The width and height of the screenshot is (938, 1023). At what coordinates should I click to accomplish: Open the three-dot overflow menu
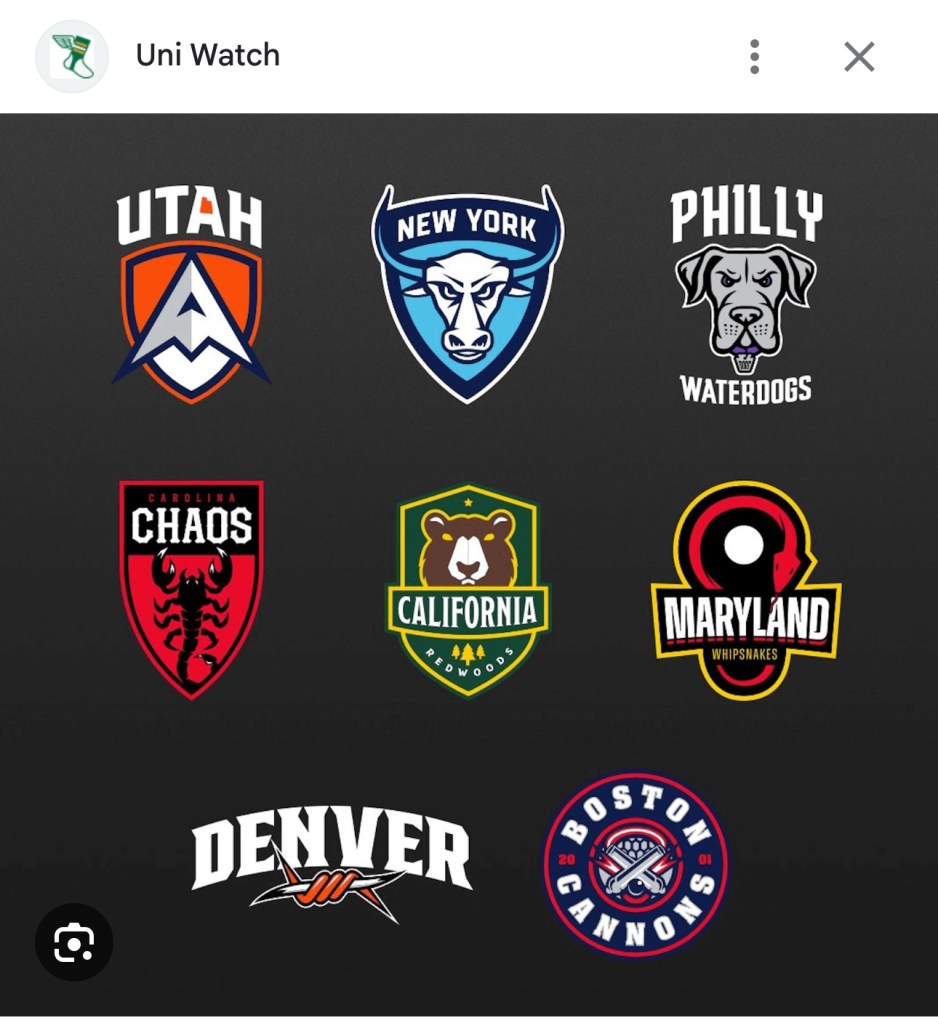tap(754, 57)
